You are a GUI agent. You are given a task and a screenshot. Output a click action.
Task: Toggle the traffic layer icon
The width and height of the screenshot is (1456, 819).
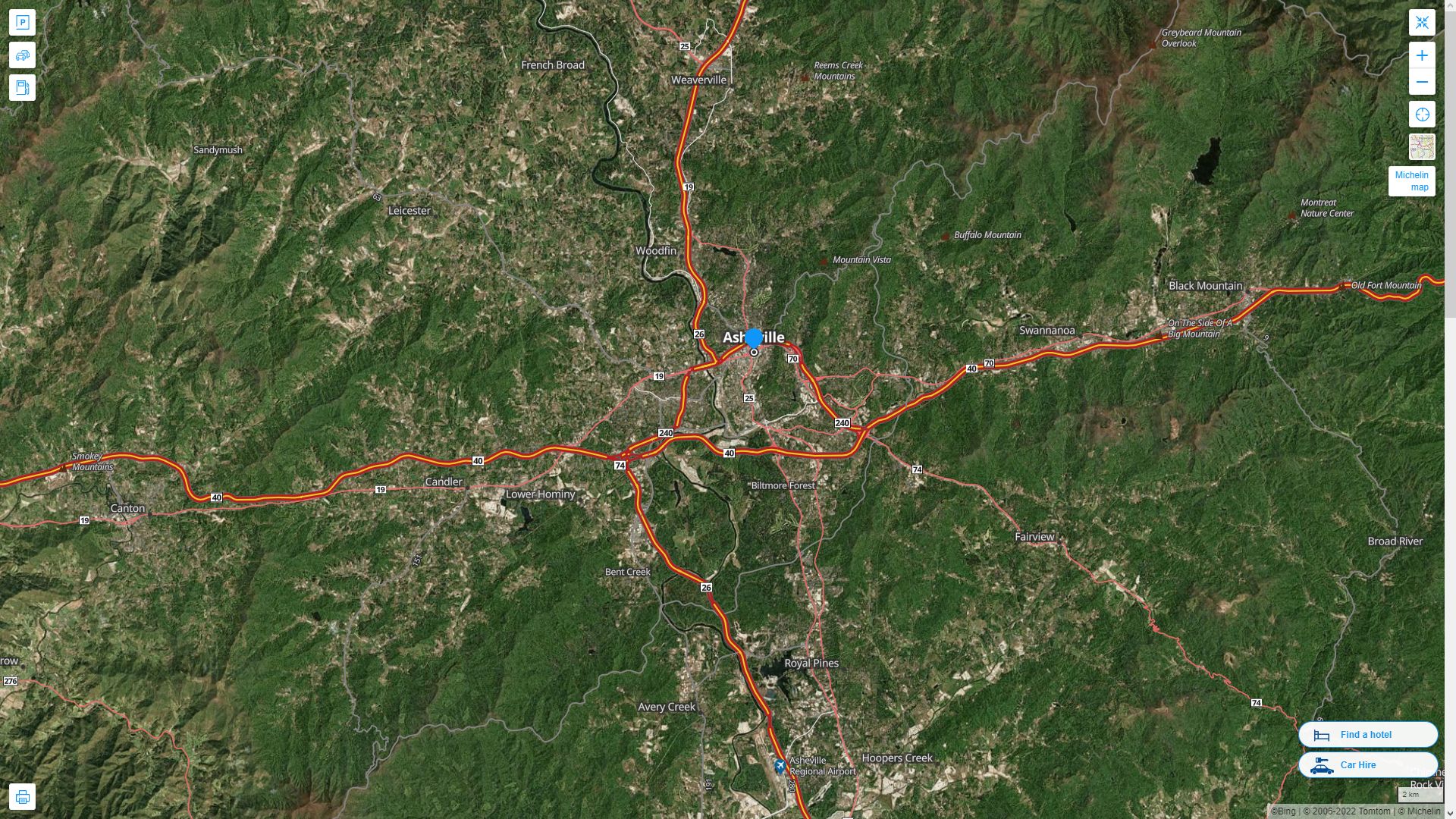pos(22,55)
